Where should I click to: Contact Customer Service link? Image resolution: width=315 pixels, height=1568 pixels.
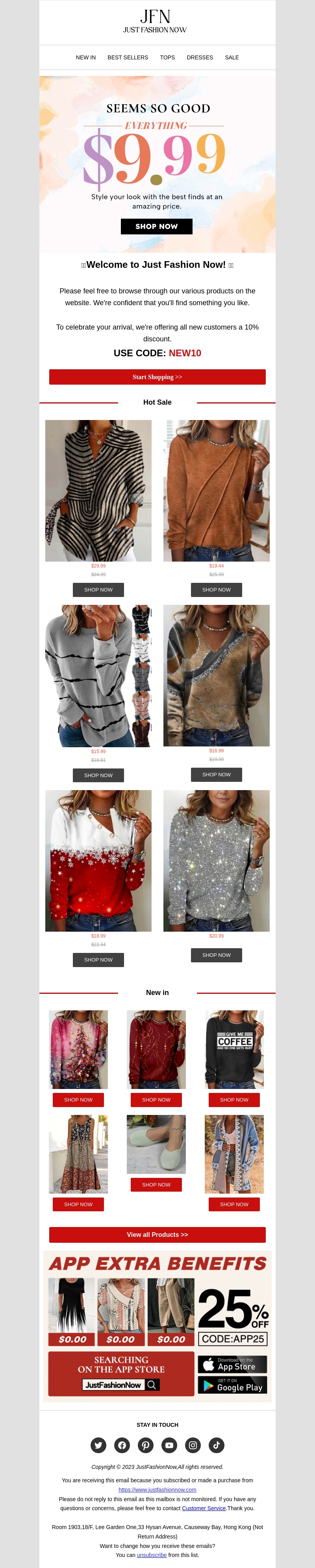[x=204, y=1508]
